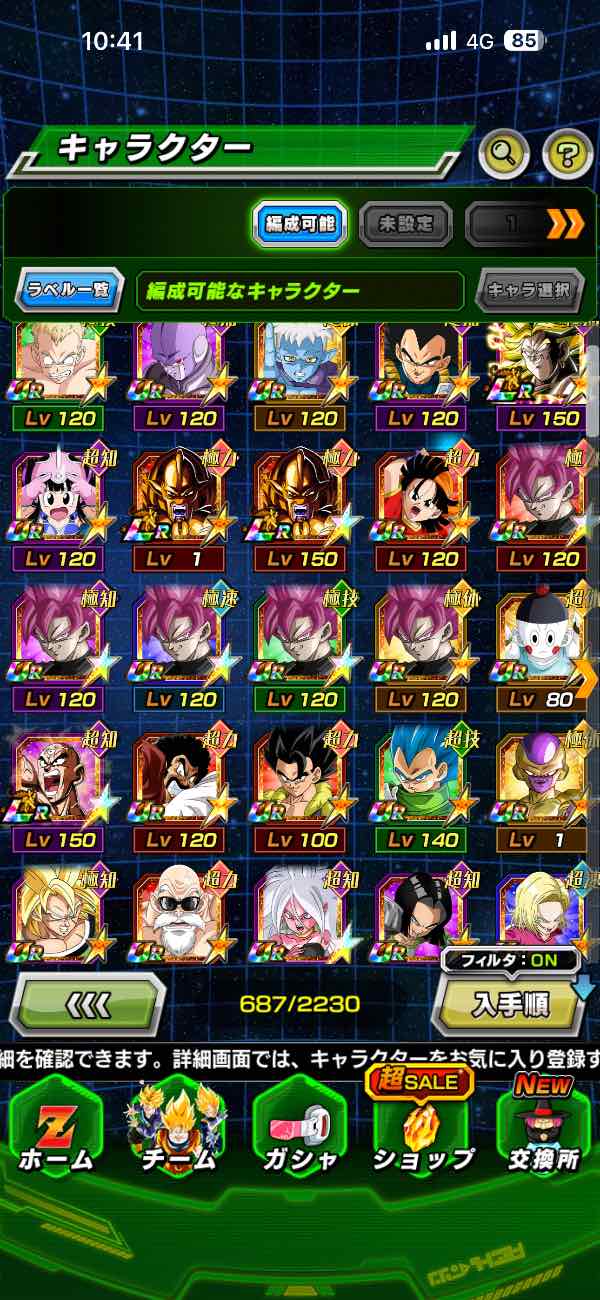Select the 未設定 tab
Image resolution: width=600 pixels, height=1300 pixels.
pyautogui.click(x=405, y=224)
